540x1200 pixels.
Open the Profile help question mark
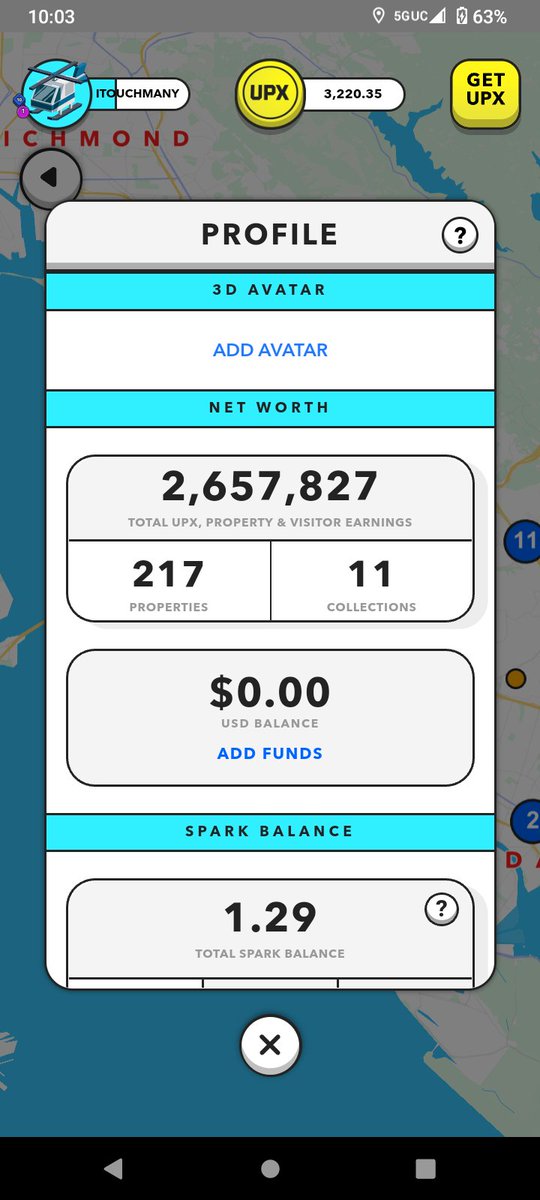(460, 236)
